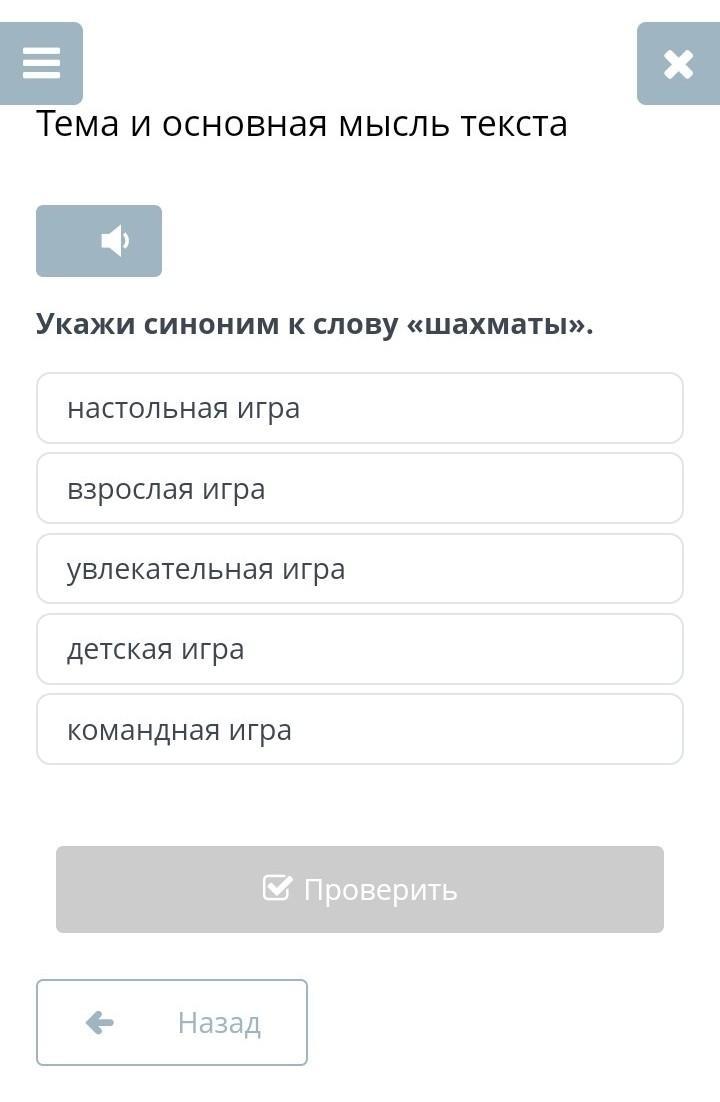Screen dimensions: 720x1102
Task: Choose the option «взрослая игра»
Action: click(360, 488)
